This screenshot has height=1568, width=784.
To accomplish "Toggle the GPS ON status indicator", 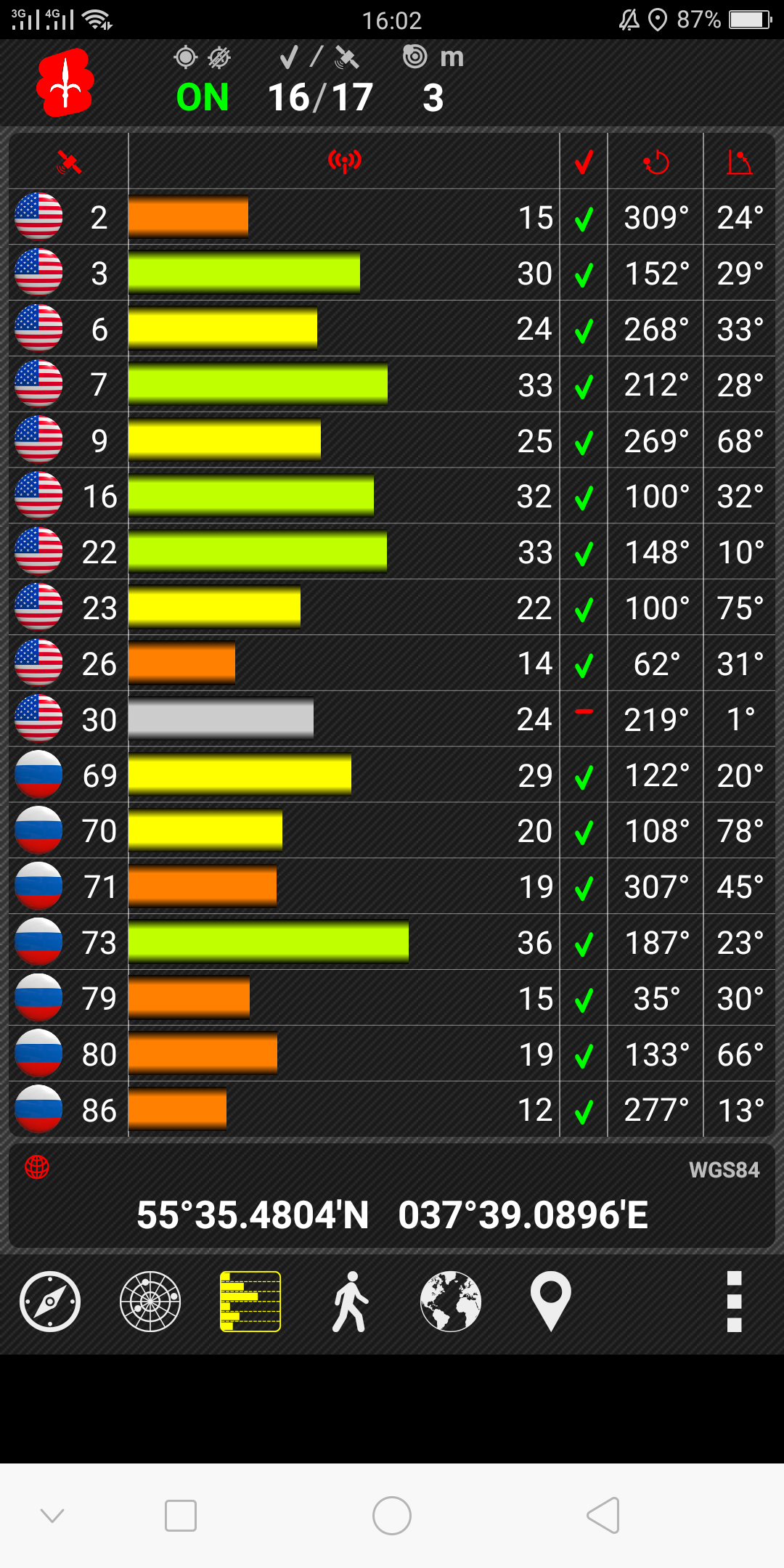I will [203, 97].
